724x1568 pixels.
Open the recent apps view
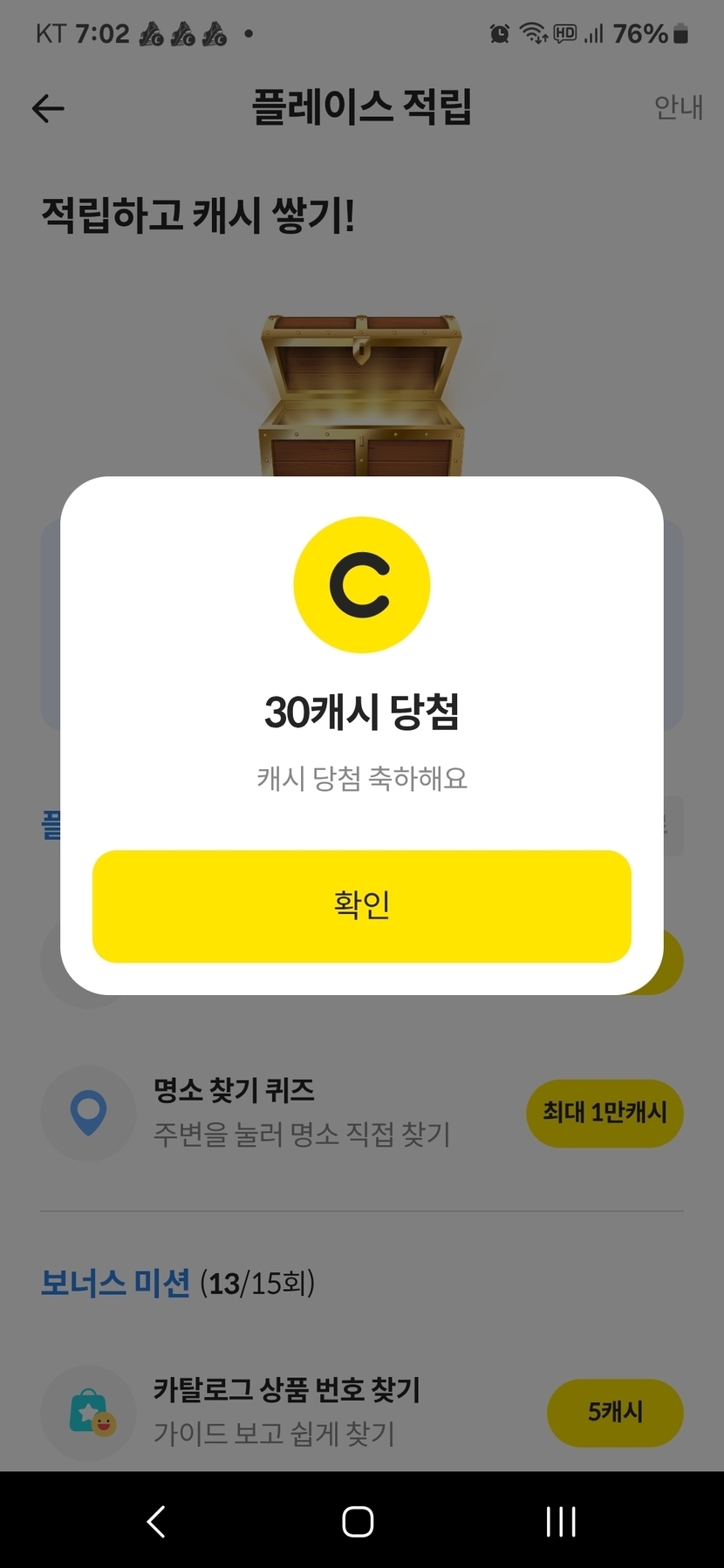[561, 1522]
